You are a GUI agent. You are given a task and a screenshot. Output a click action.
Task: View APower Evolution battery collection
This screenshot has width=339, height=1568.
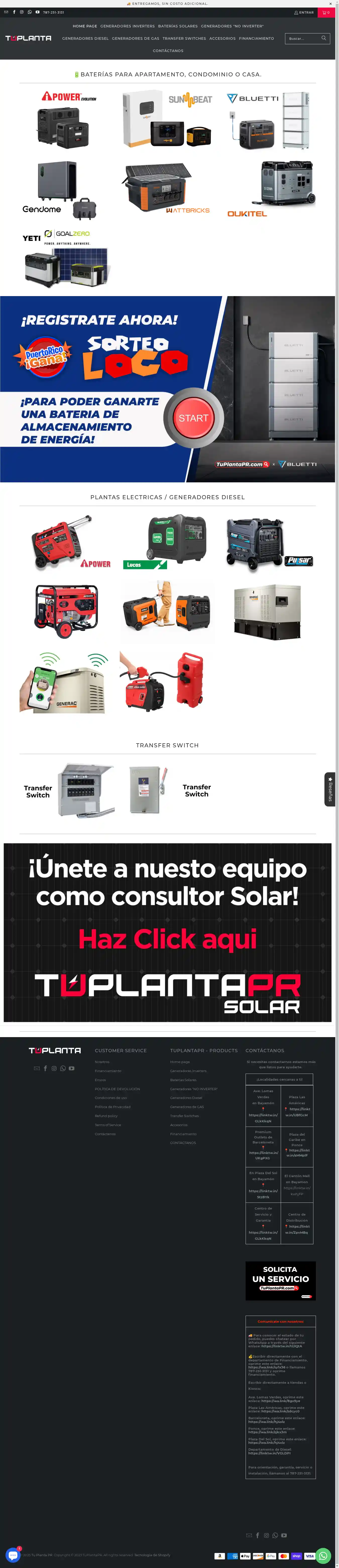coord(68,119)
